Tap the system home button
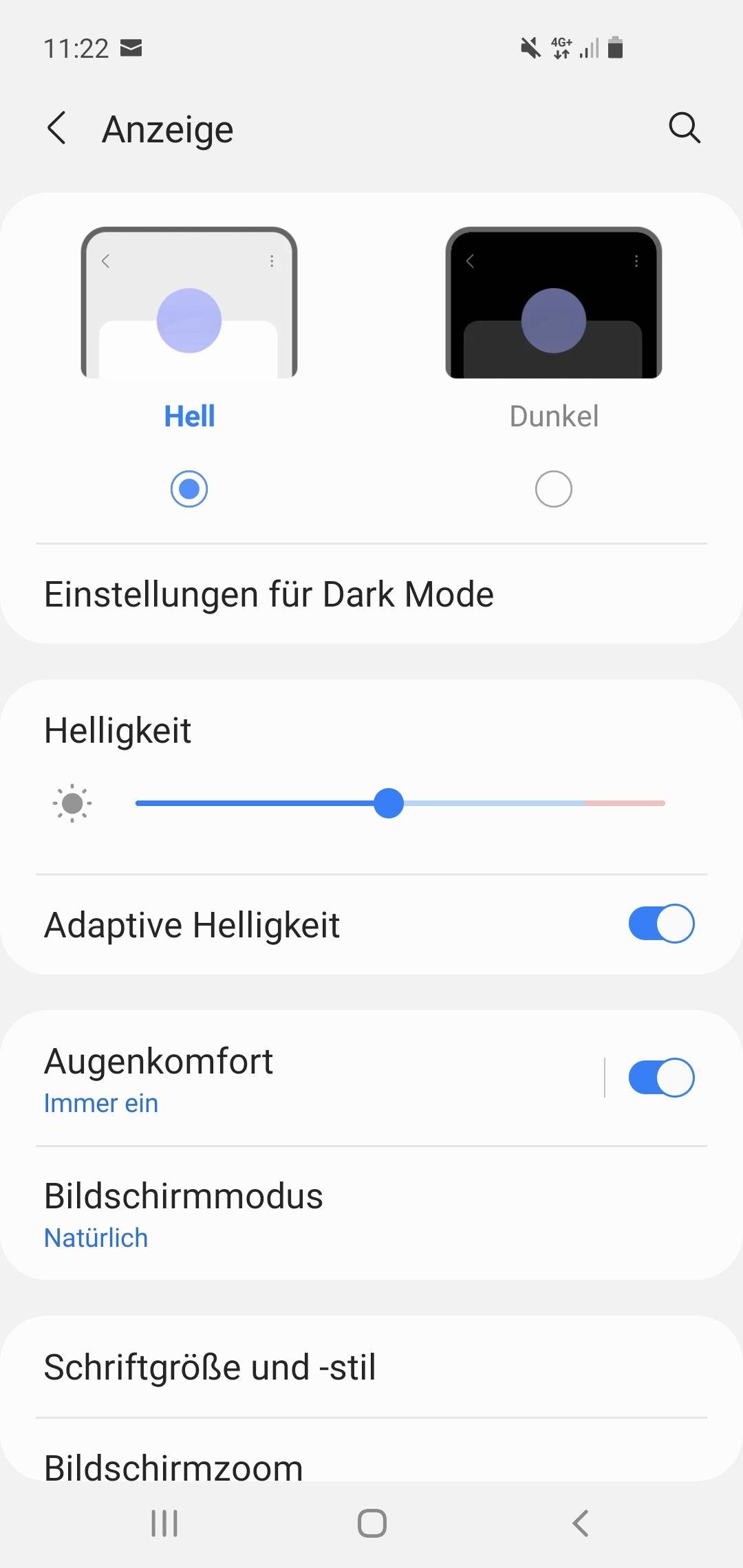This screenshot has width=743, height=1568. [371, 1523]
